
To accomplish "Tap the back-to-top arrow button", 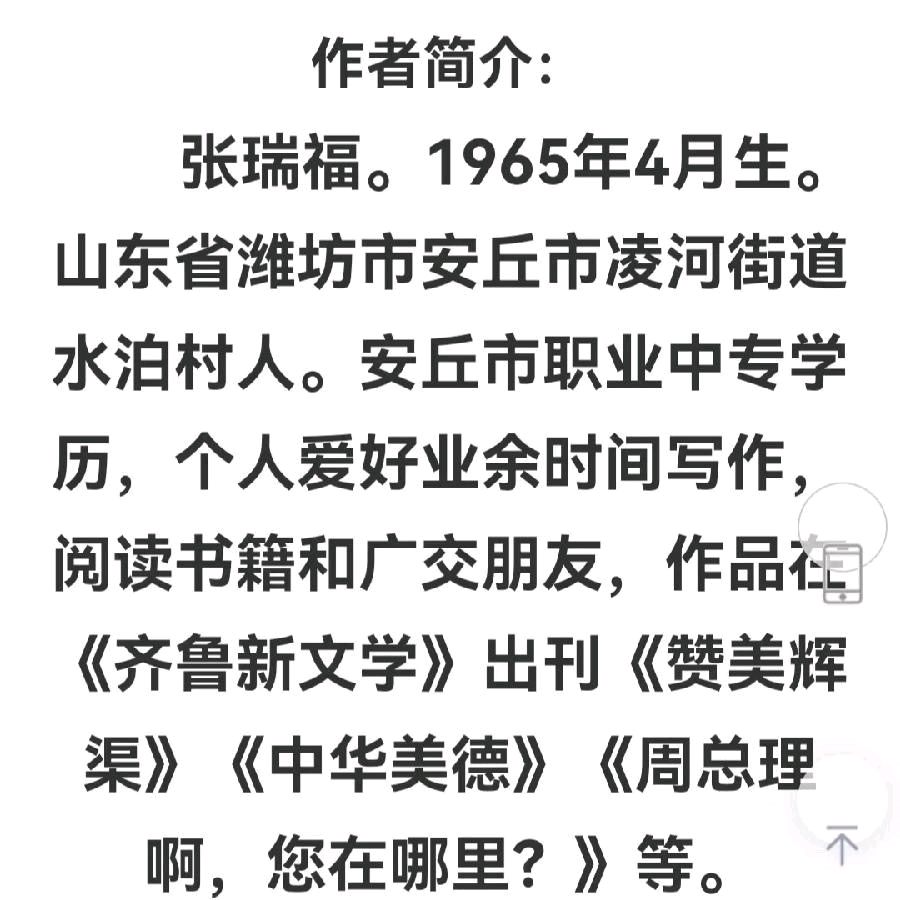I will [x=841, y=845].
